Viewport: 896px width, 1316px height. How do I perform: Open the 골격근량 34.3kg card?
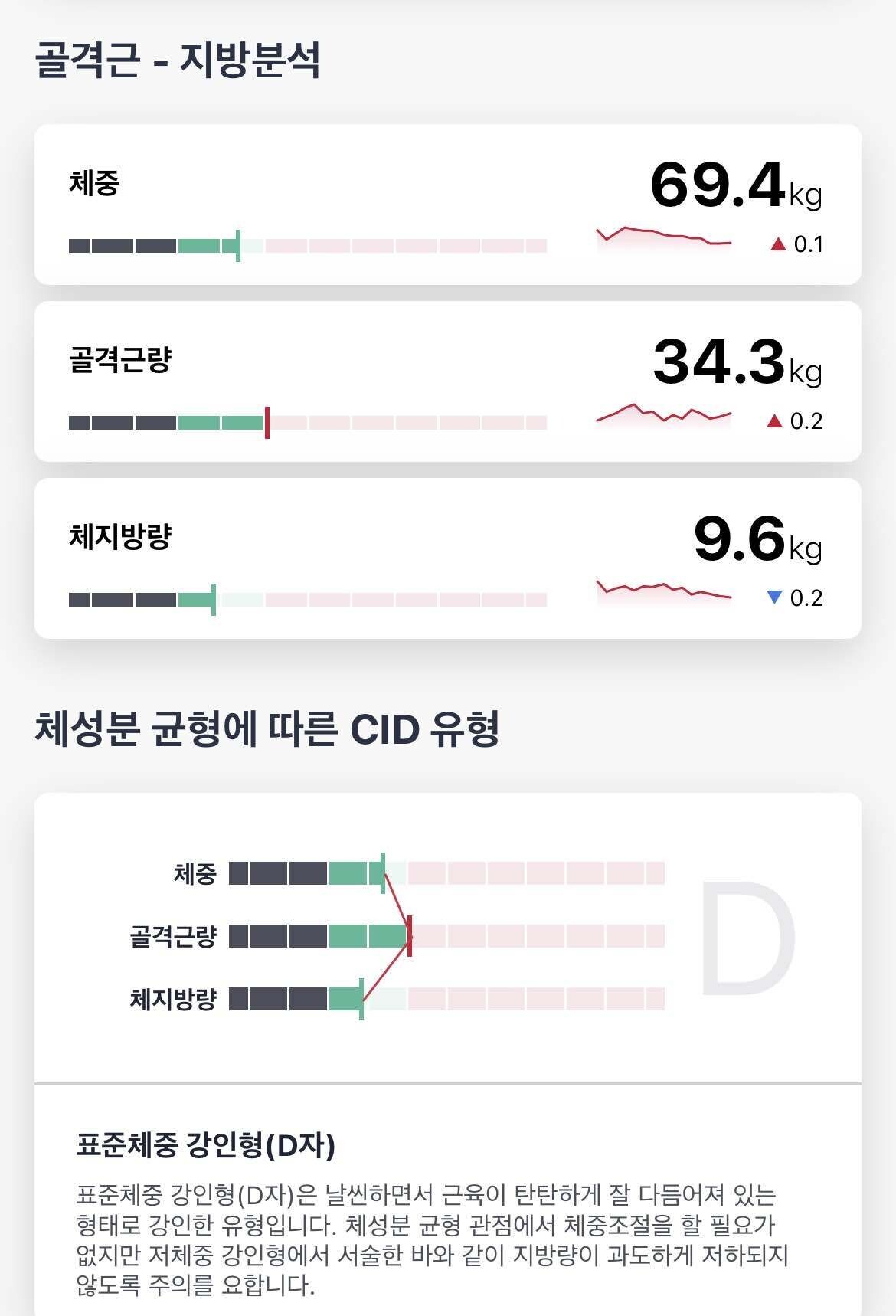(x=447, y=381)
